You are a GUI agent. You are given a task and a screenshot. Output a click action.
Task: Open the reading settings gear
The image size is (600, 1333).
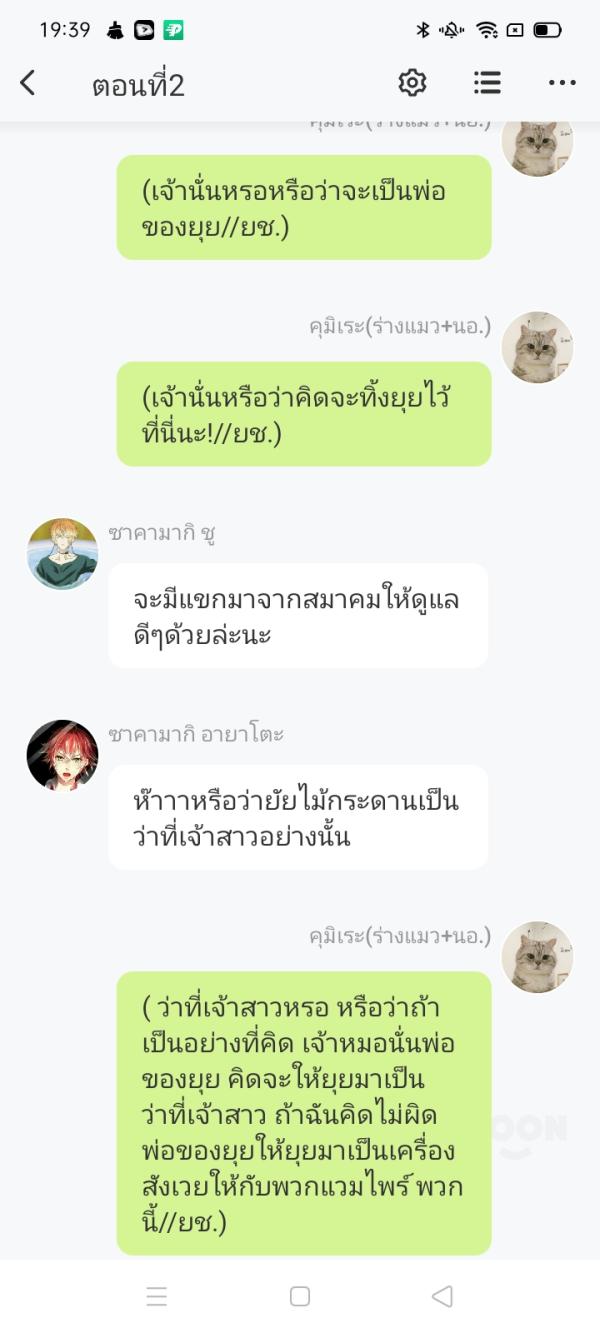(412, 83)
